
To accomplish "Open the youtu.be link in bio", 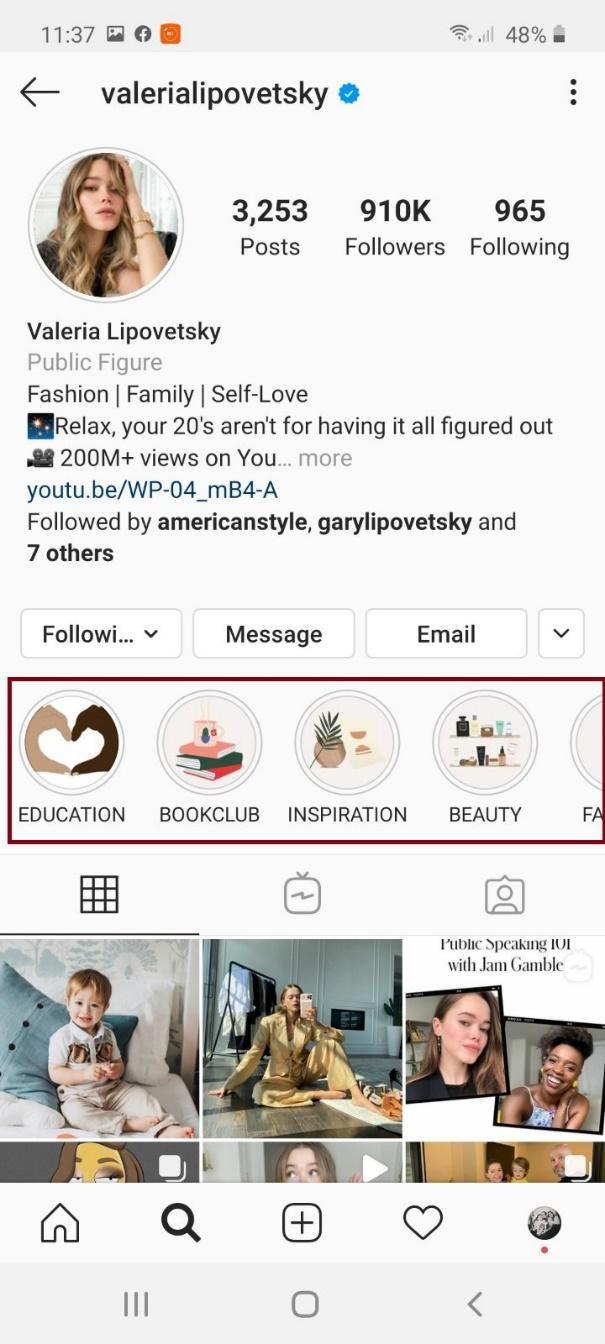I will tap(152, 490).
